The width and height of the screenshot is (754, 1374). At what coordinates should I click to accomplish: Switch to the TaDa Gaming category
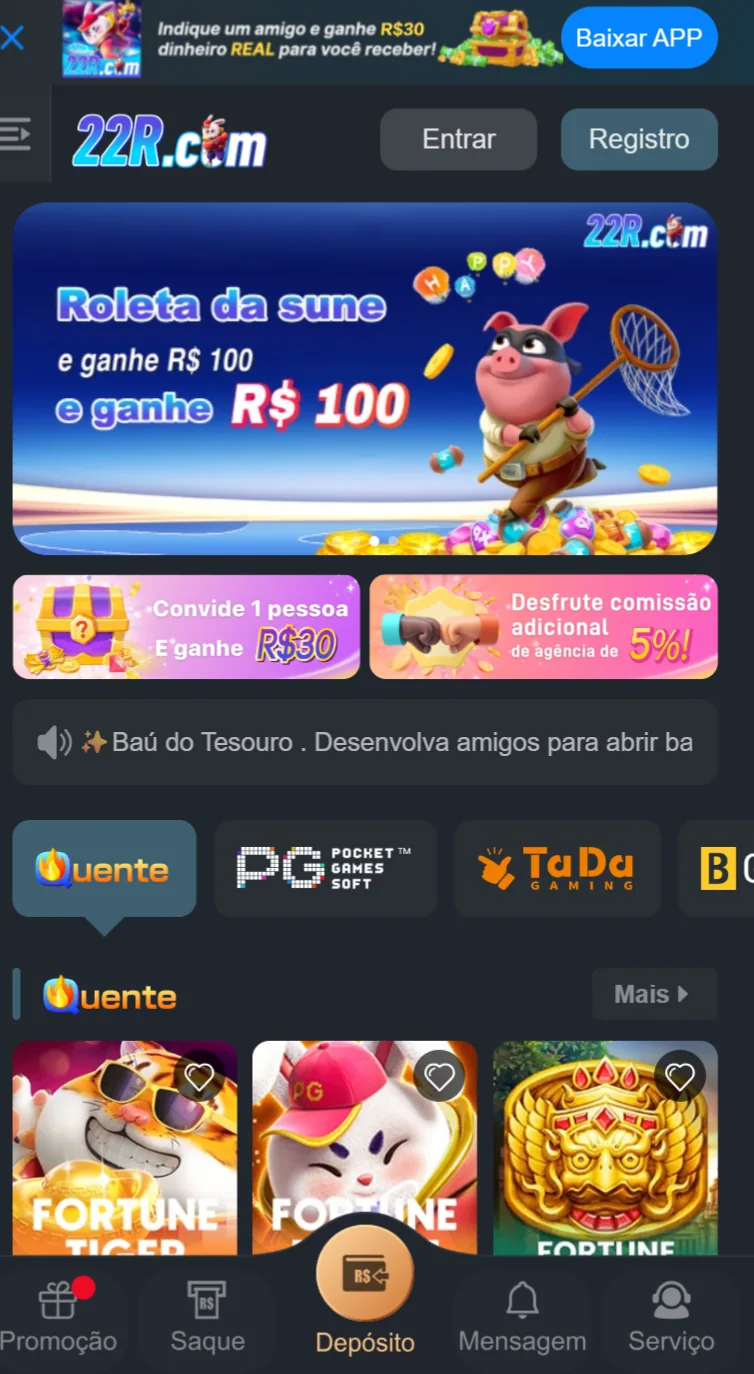click(557, 868)
